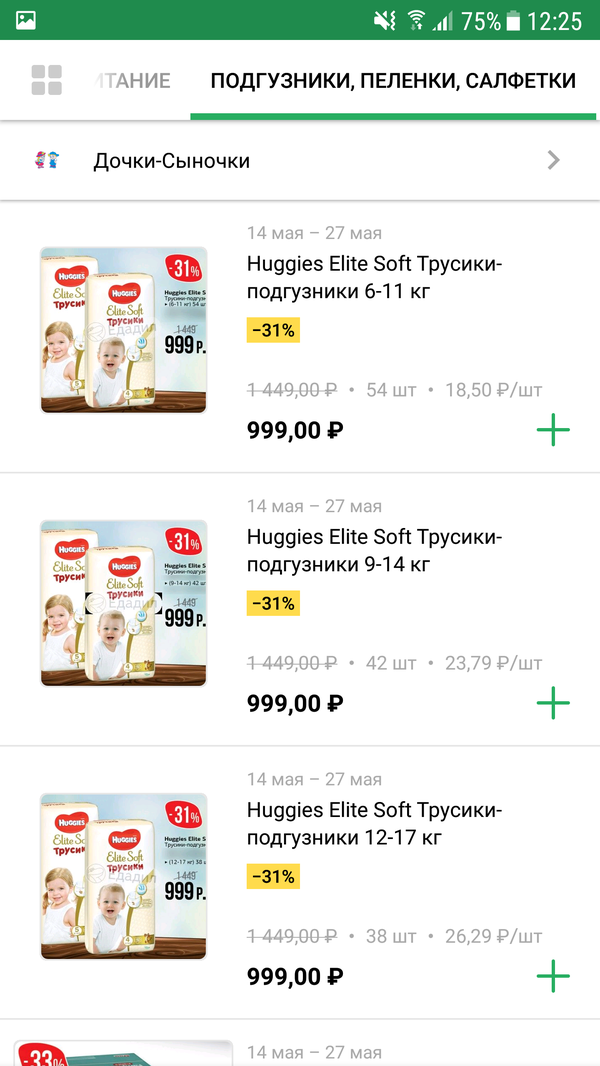This screenshot has width=600, height=1066.
Task: Add Huggies Elite Soft 12-17 кг to list
Action: pos(553,976)
